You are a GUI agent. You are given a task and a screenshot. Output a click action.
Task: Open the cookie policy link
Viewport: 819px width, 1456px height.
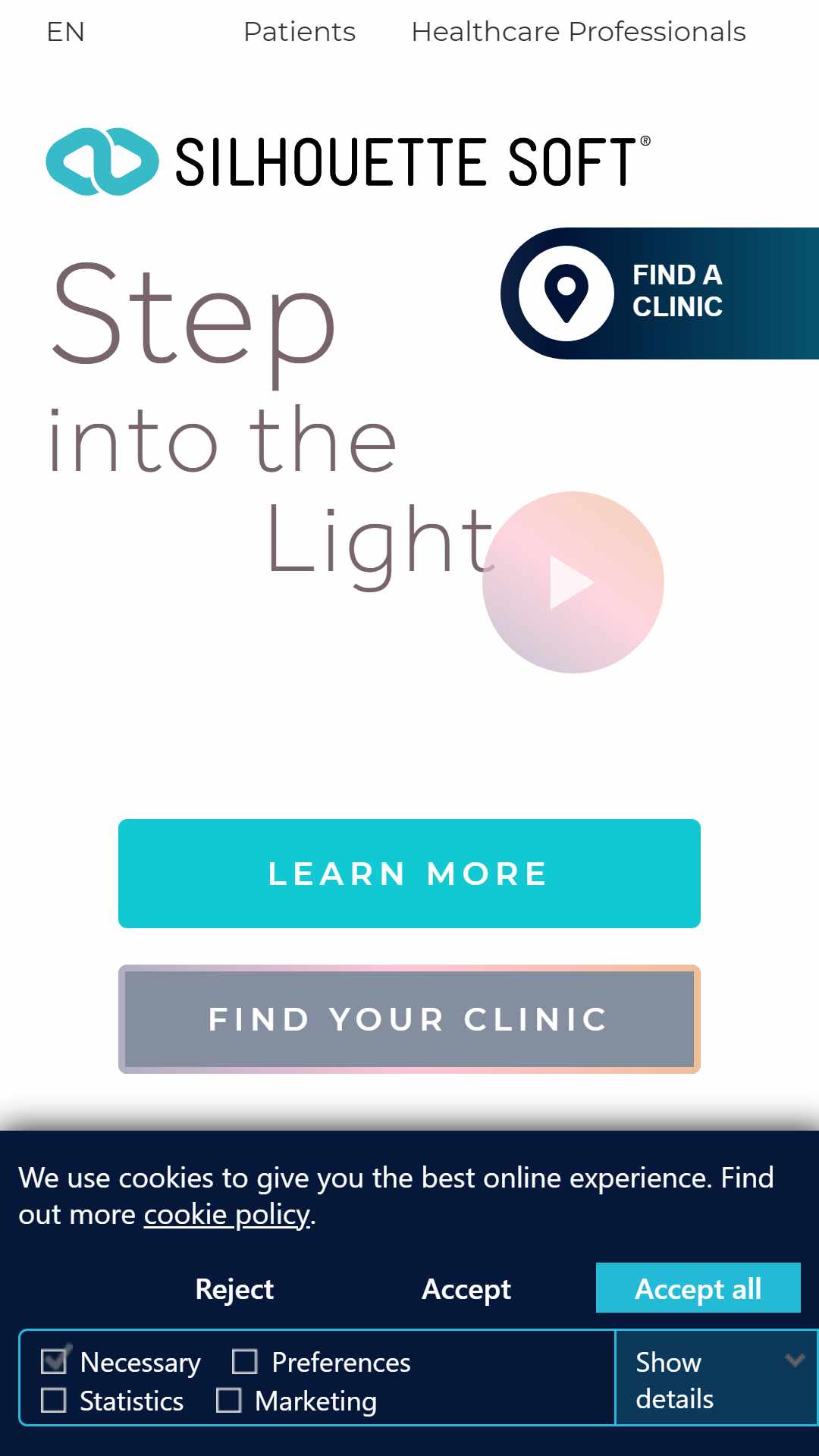(x=227, y=1215)
